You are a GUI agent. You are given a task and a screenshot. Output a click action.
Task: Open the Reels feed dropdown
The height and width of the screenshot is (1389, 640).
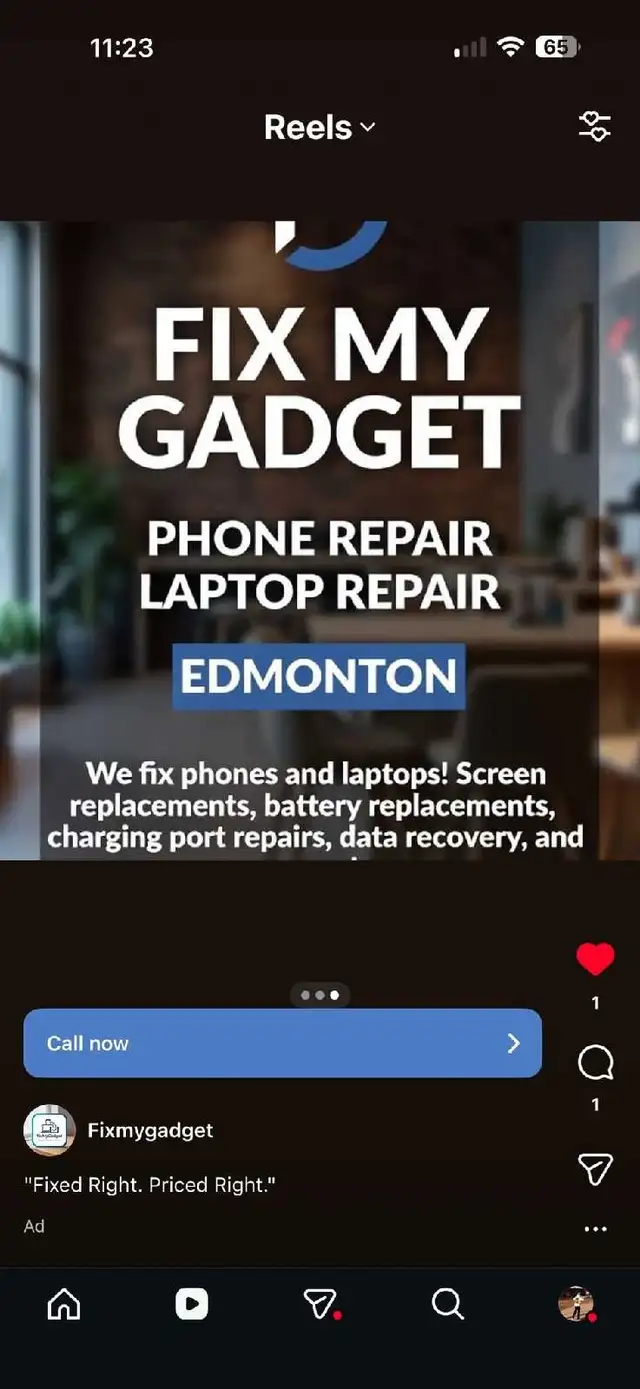coord(319,128)
